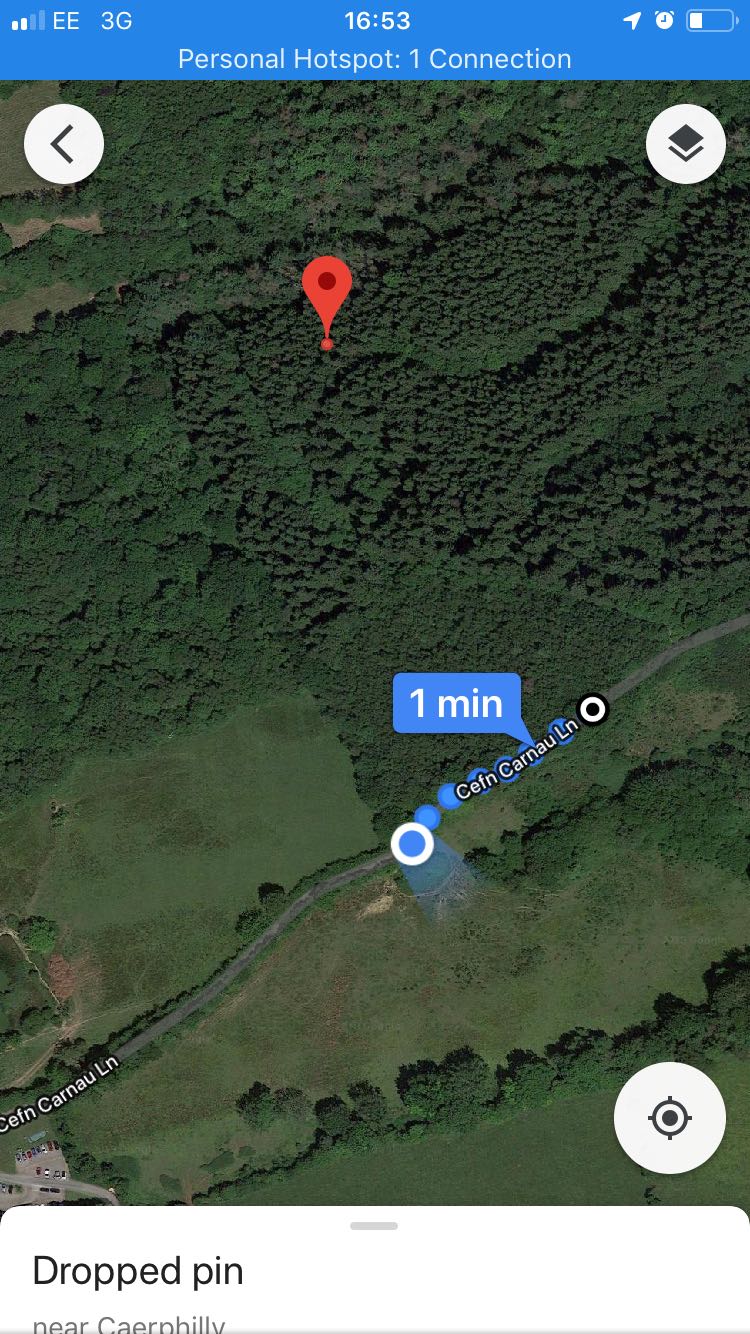The image size is (750, 1334).
Task: Go back using the arrow button
Action: pos(63,145)
